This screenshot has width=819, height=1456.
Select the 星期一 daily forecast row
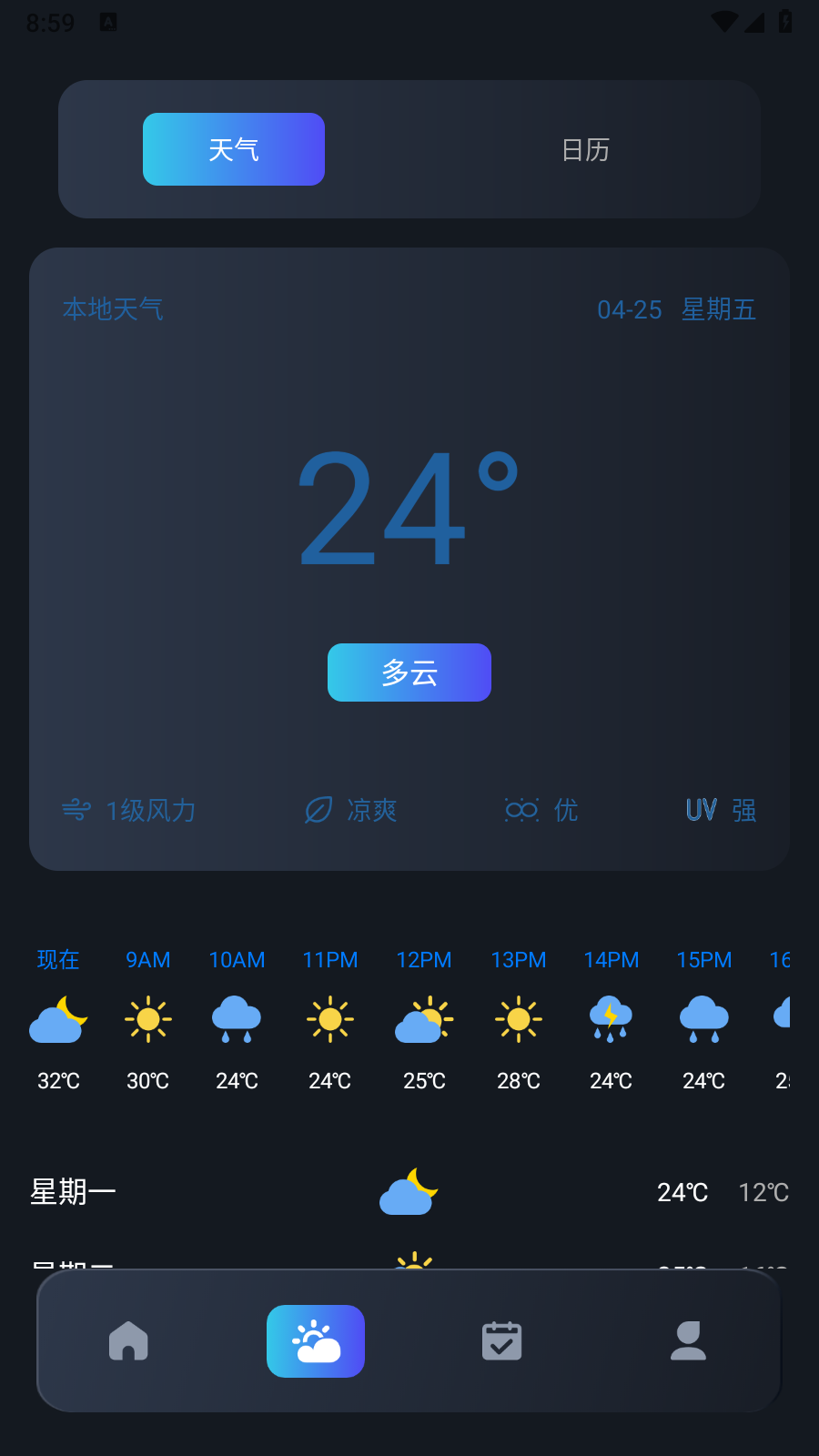point(409,1191)
